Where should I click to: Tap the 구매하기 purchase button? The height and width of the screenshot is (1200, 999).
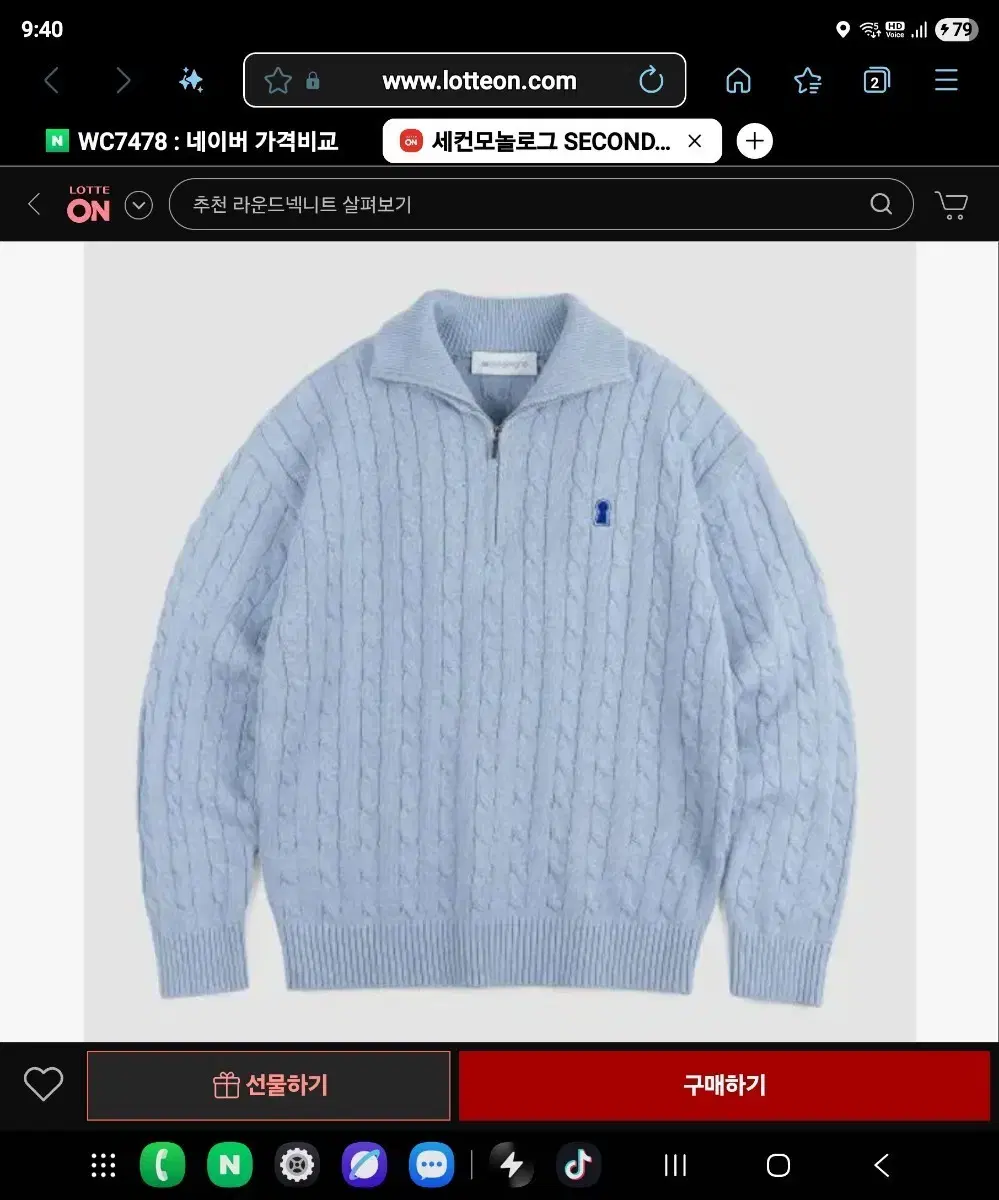point(723,1084)
